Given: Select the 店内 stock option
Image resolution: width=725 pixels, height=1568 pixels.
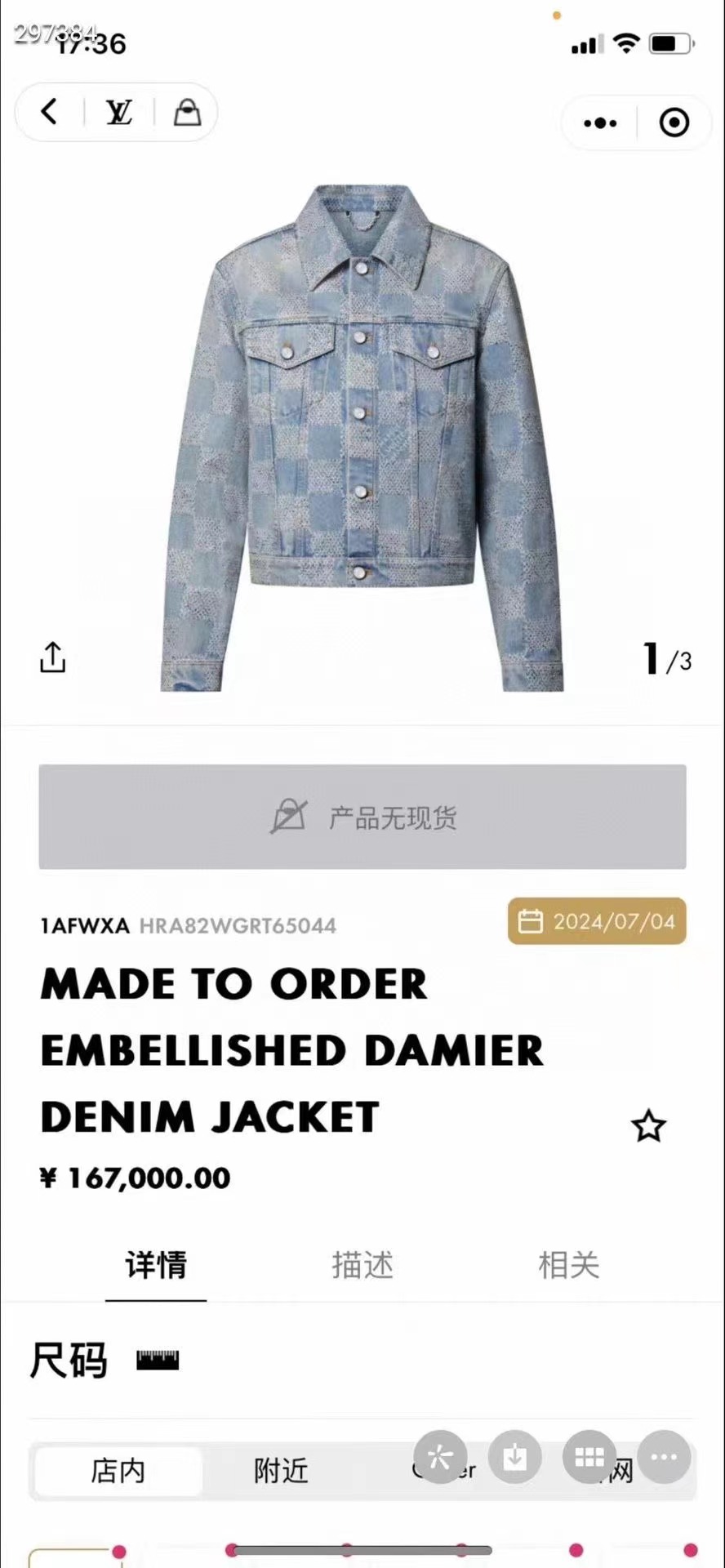Looking at the screenshot, I should click(118, 1471).
